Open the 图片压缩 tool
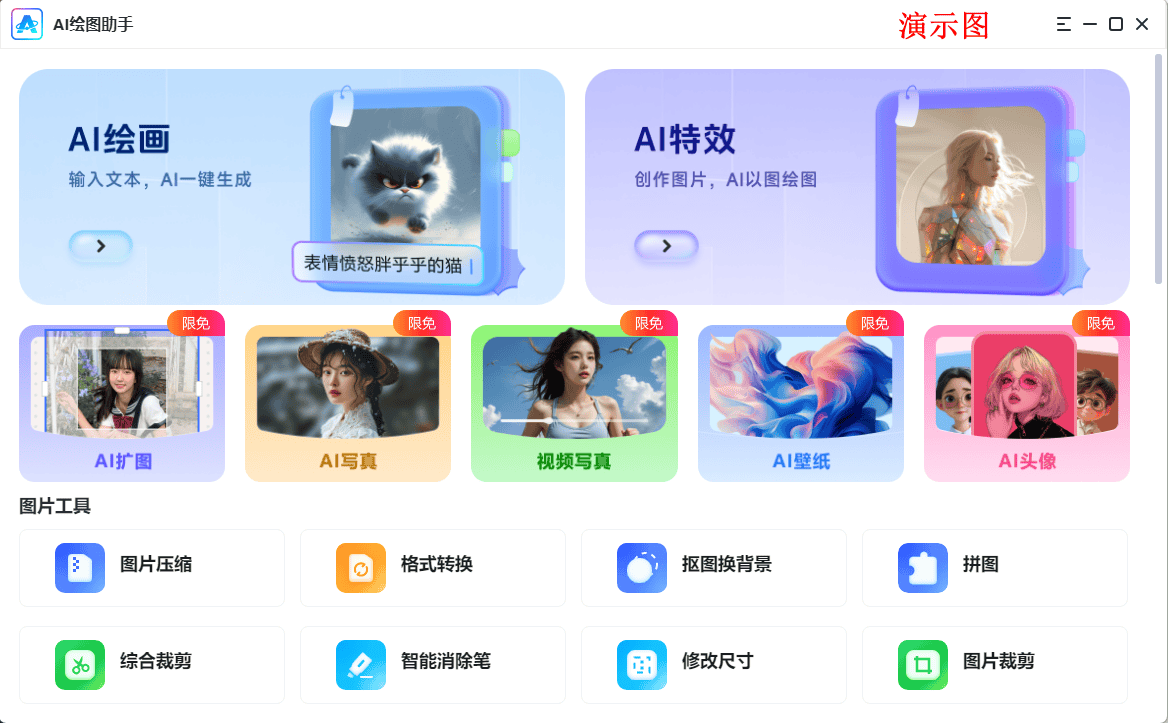Image resolution: width=1168 pixels, height=723 pixels. pyautogui.click(x=152, y=568)
